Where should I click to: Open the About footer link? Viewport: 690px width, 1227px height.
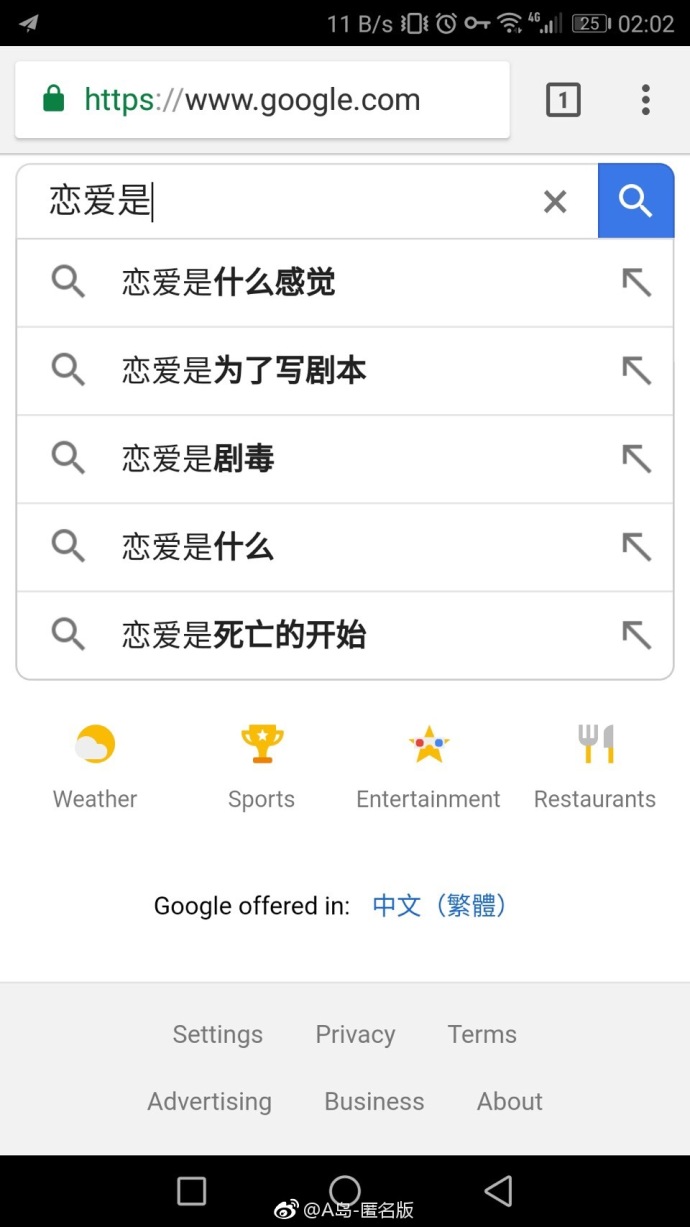[510, 1101]
